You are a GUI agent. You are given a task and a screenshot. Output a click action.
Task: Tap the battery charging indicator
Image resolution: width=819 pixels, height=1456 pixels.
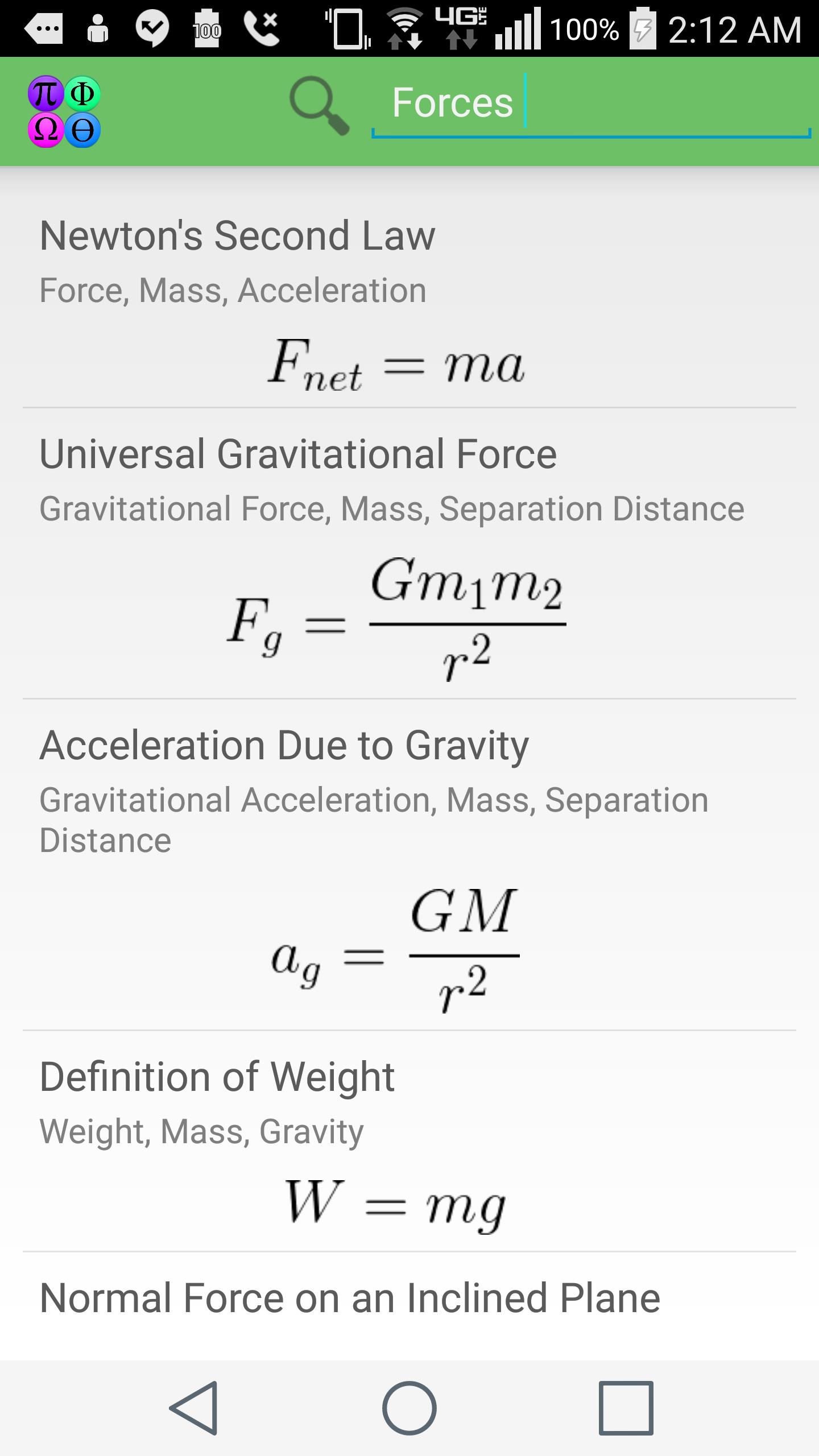point(644,28)
